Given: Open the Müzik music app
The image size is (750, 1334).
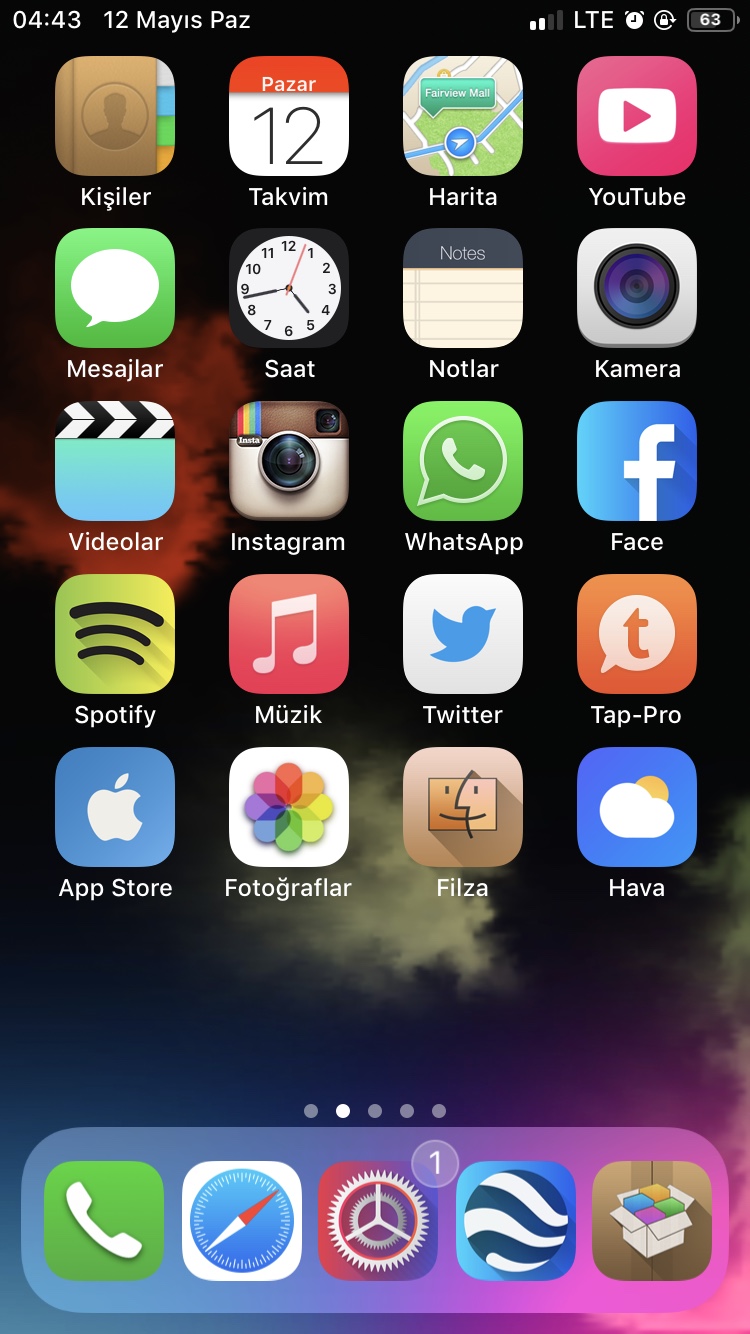Looking at the screenshot, I should tap(289, 634).
